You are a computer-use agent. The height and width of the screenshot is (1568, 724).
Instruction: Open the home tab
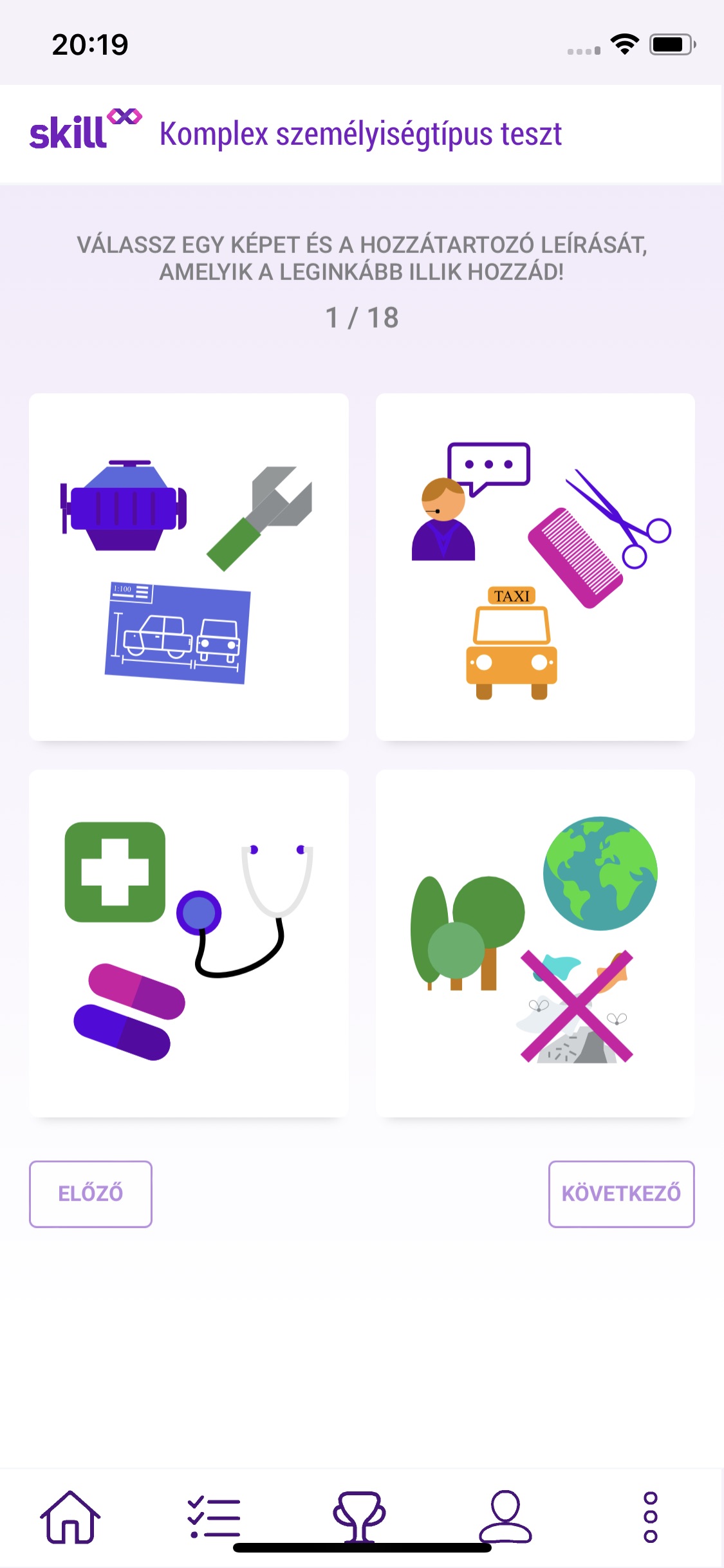click(70, 1517)
